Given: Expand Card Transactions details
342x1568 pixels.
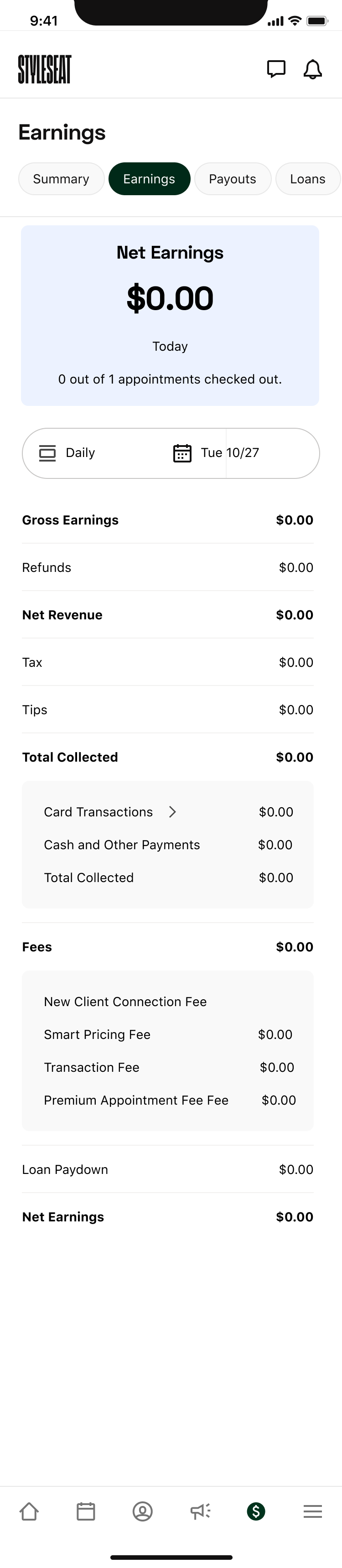Looking at the screenshot, I should coord(172,812).
